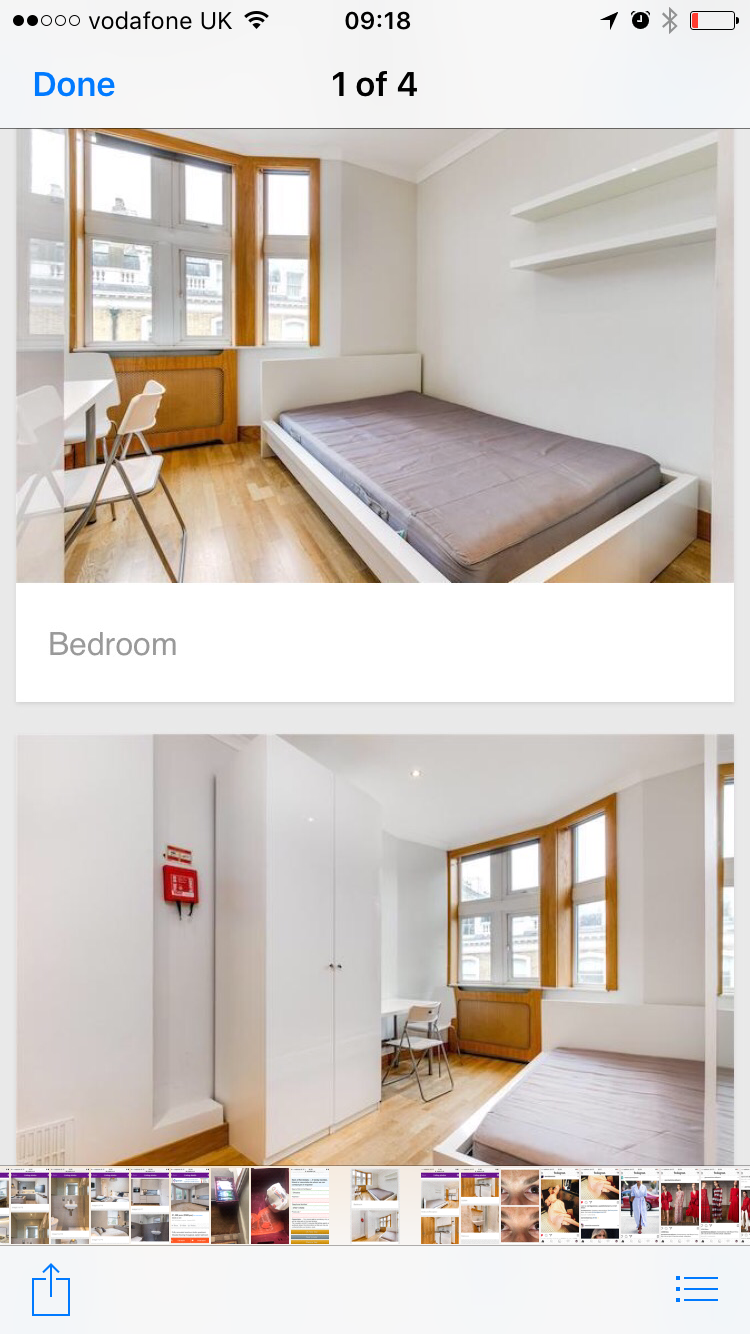Tap Done to close the viewer
The height and width of the screenshot is (1334, 750).
point(74,85)
